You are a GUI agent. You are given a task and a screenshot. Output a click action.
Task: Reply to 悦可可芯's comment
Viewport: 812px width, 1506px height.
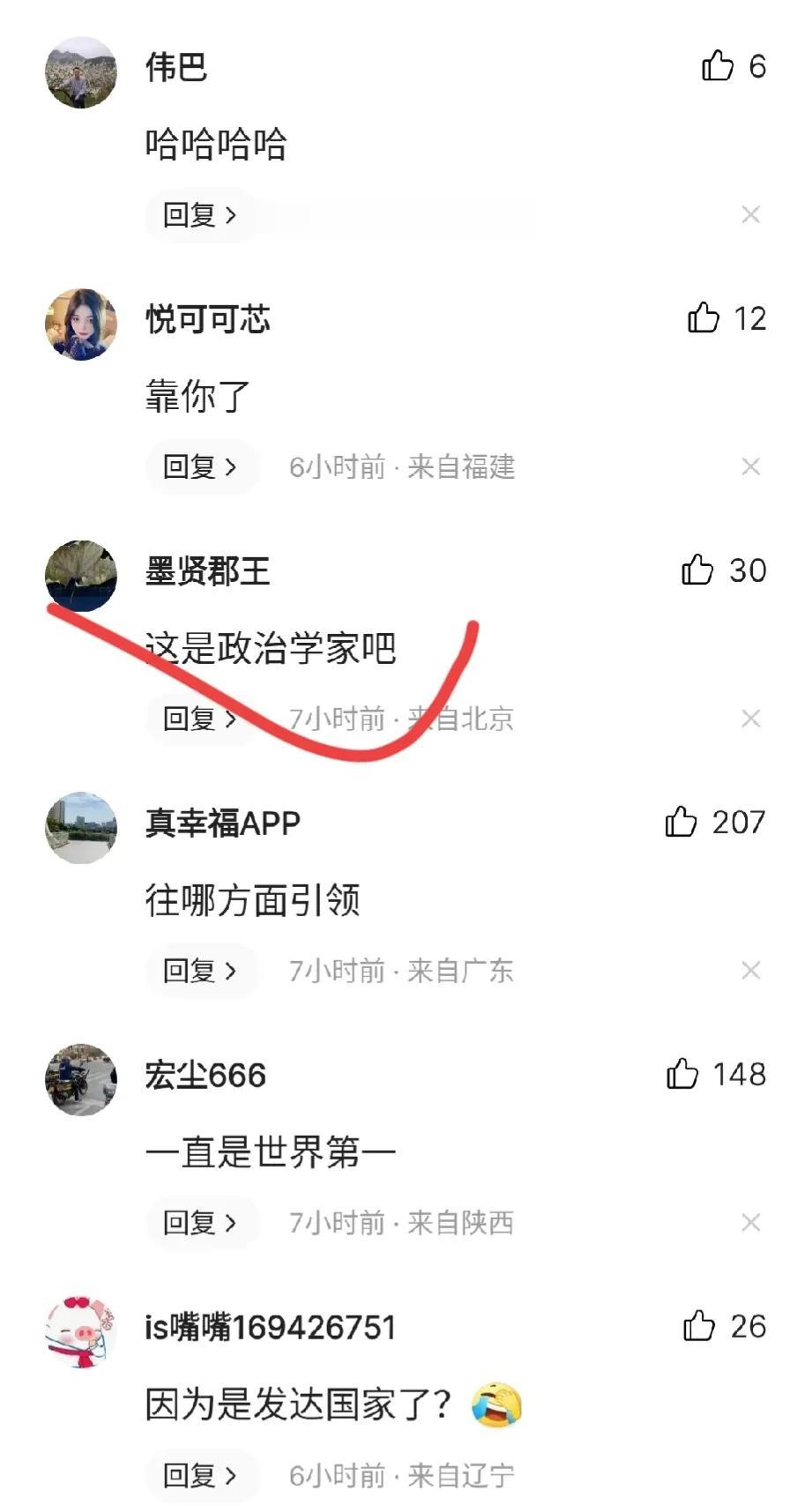click(200, 466)
